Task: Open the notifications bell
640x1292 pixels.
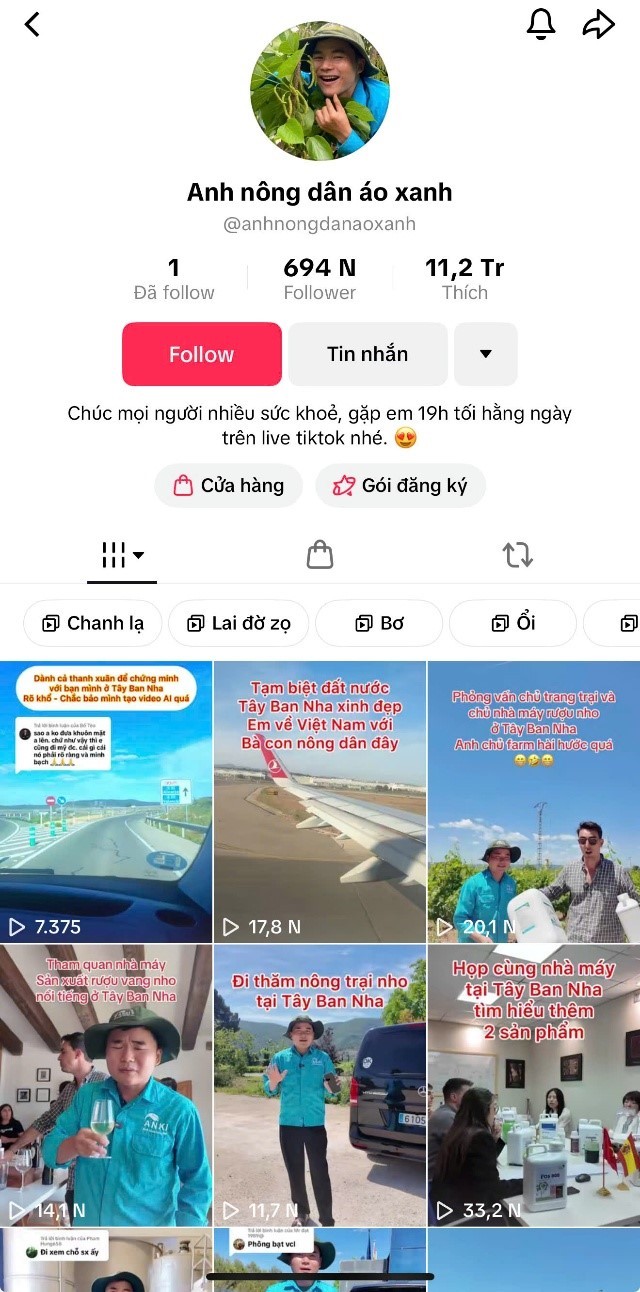Action: [541, 25]
